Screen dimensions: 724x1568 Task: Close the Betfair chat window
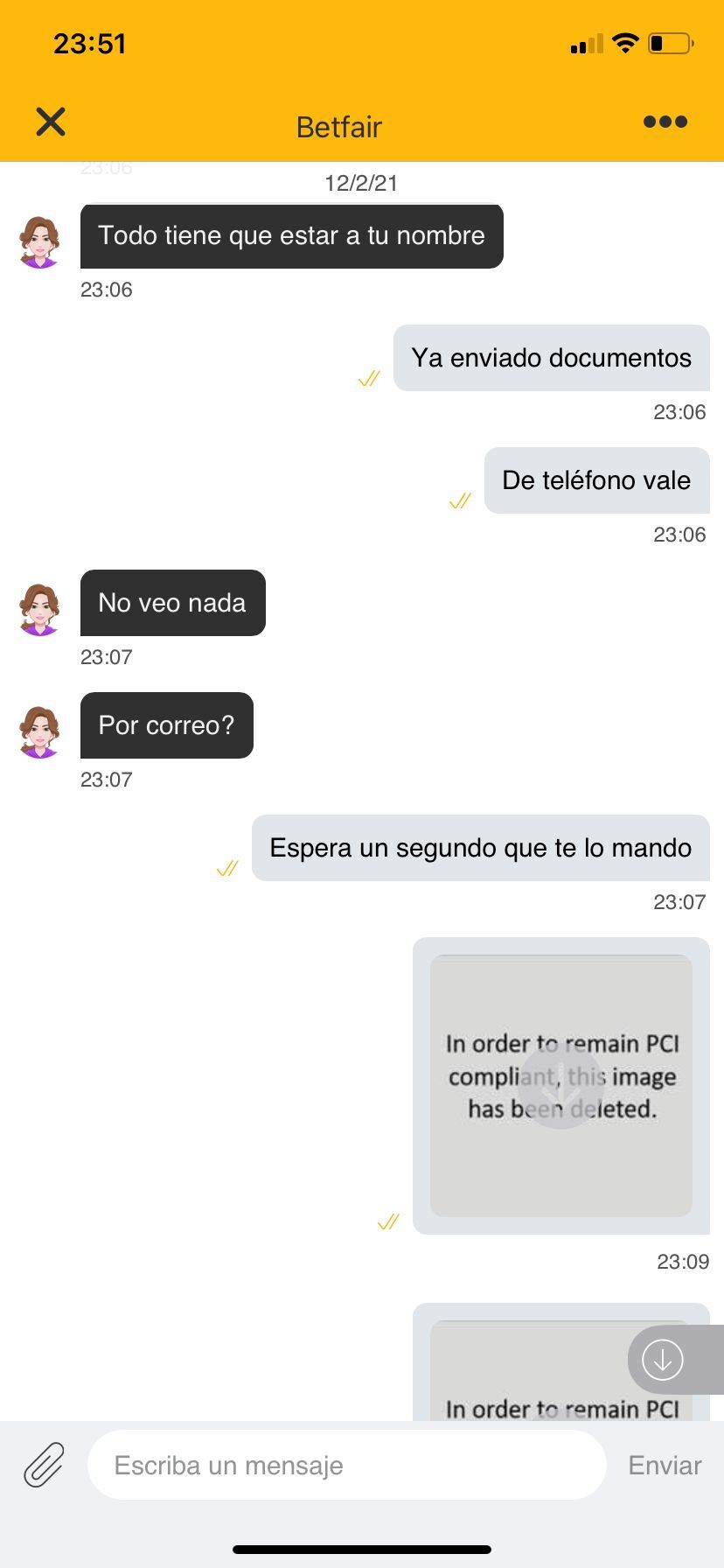click(x=51, y=122)
